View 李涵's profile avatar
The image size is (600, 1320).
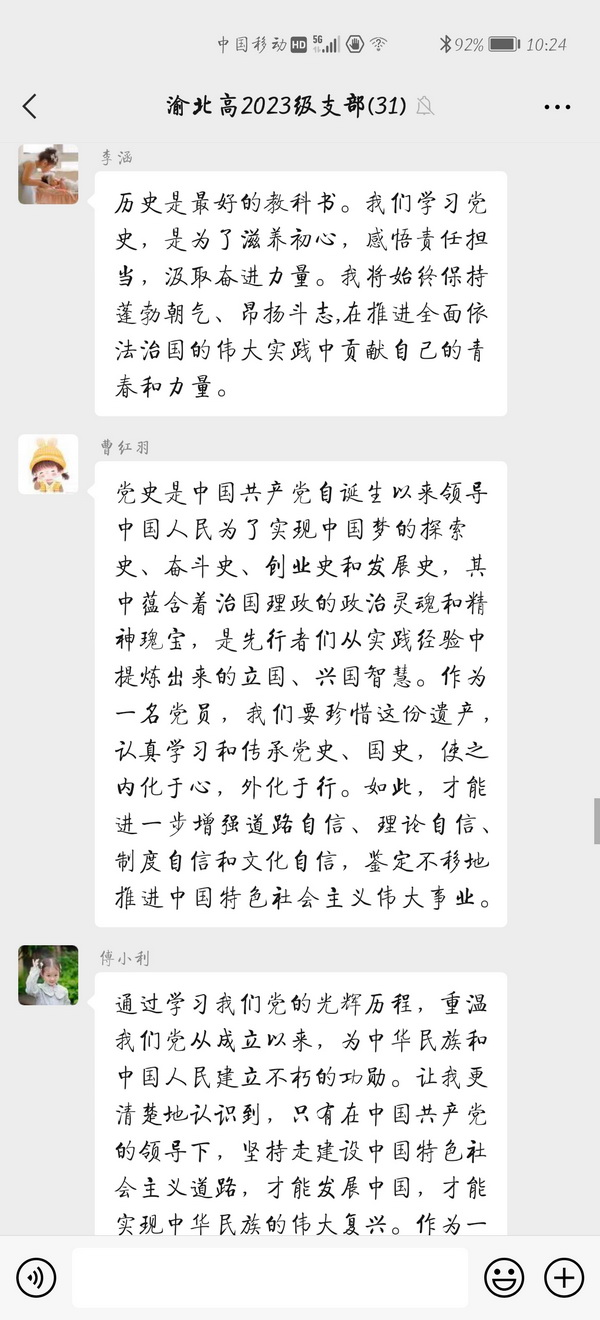(x=48, y=175)
